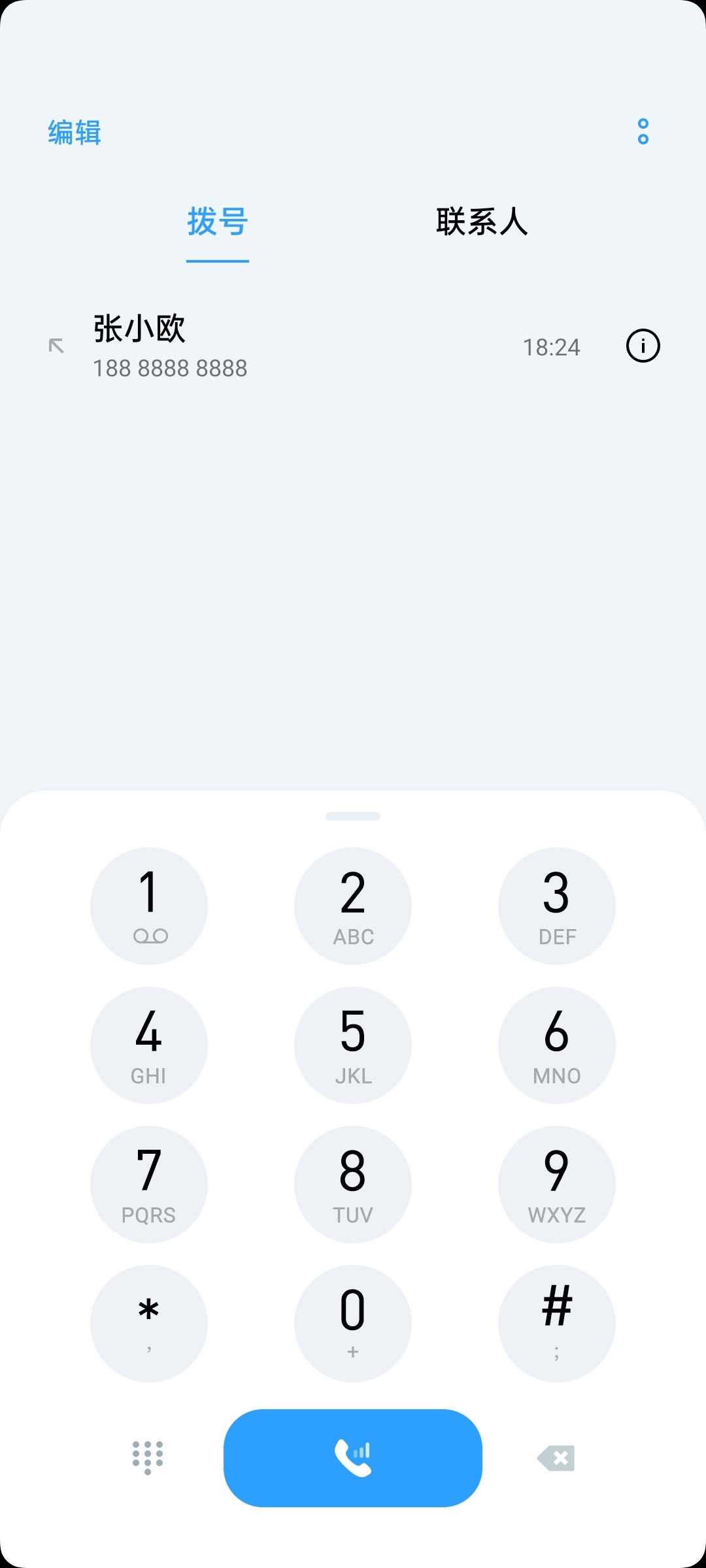706x1568 pixels.
Task: Enter the star key
Action: (x=149, y=1324)
